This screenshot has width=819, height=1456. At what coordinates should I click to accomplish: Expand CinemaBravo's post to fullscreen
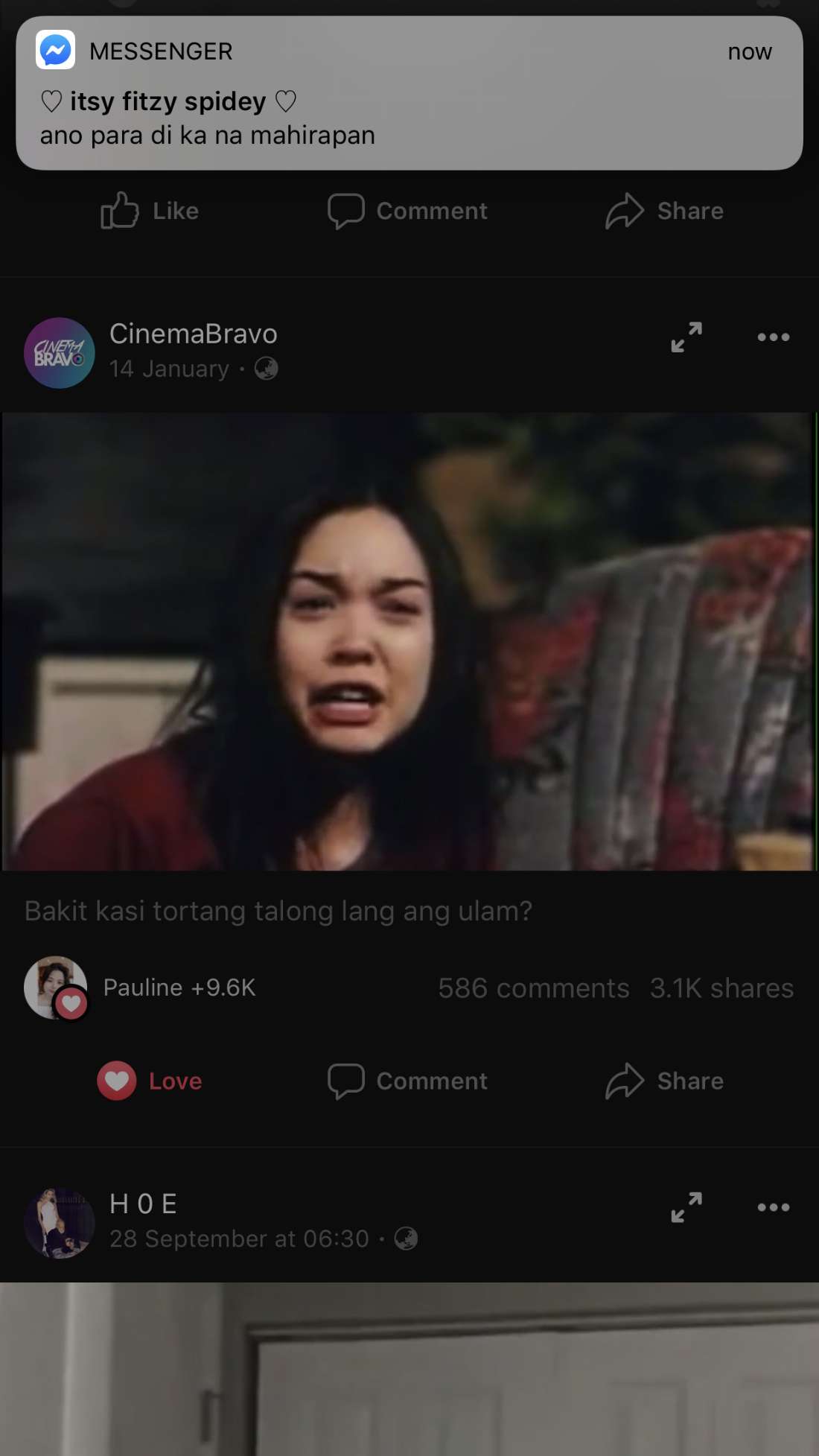[x=686, y=337]
